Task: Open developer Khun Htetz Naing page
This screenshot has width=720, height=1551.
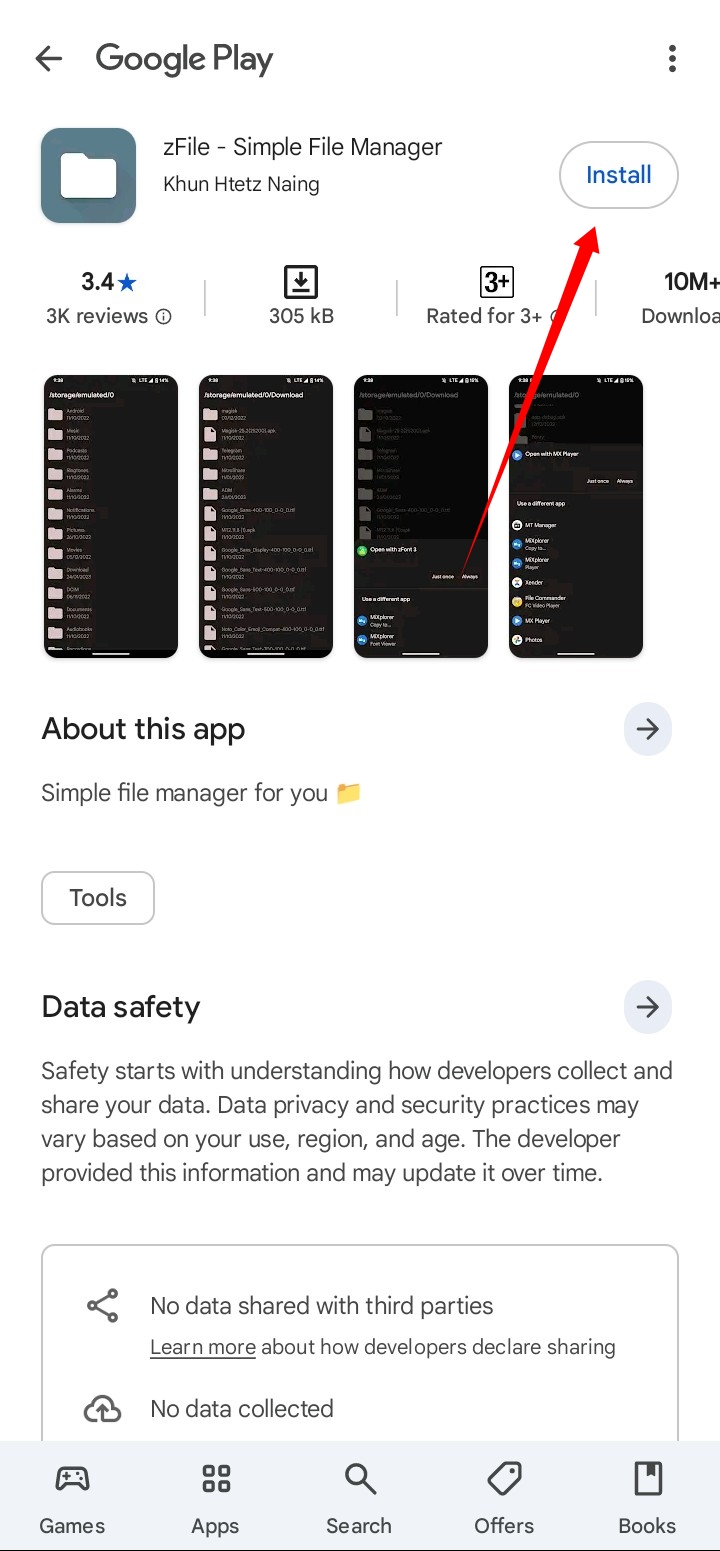Action: tap(241, 184)
